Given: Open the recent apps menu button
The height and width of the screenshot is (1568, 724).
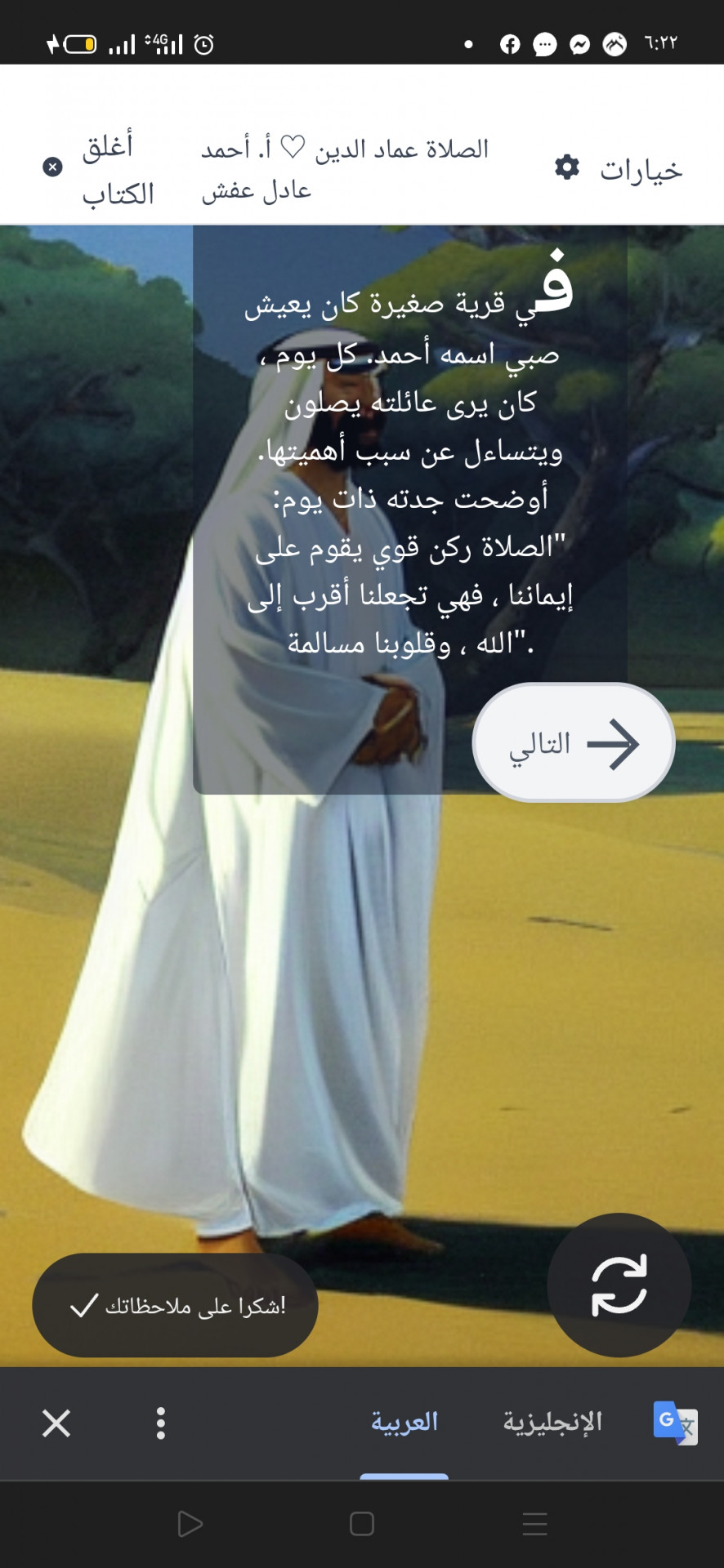Looking at the screenshot, I should [534, 1524].
